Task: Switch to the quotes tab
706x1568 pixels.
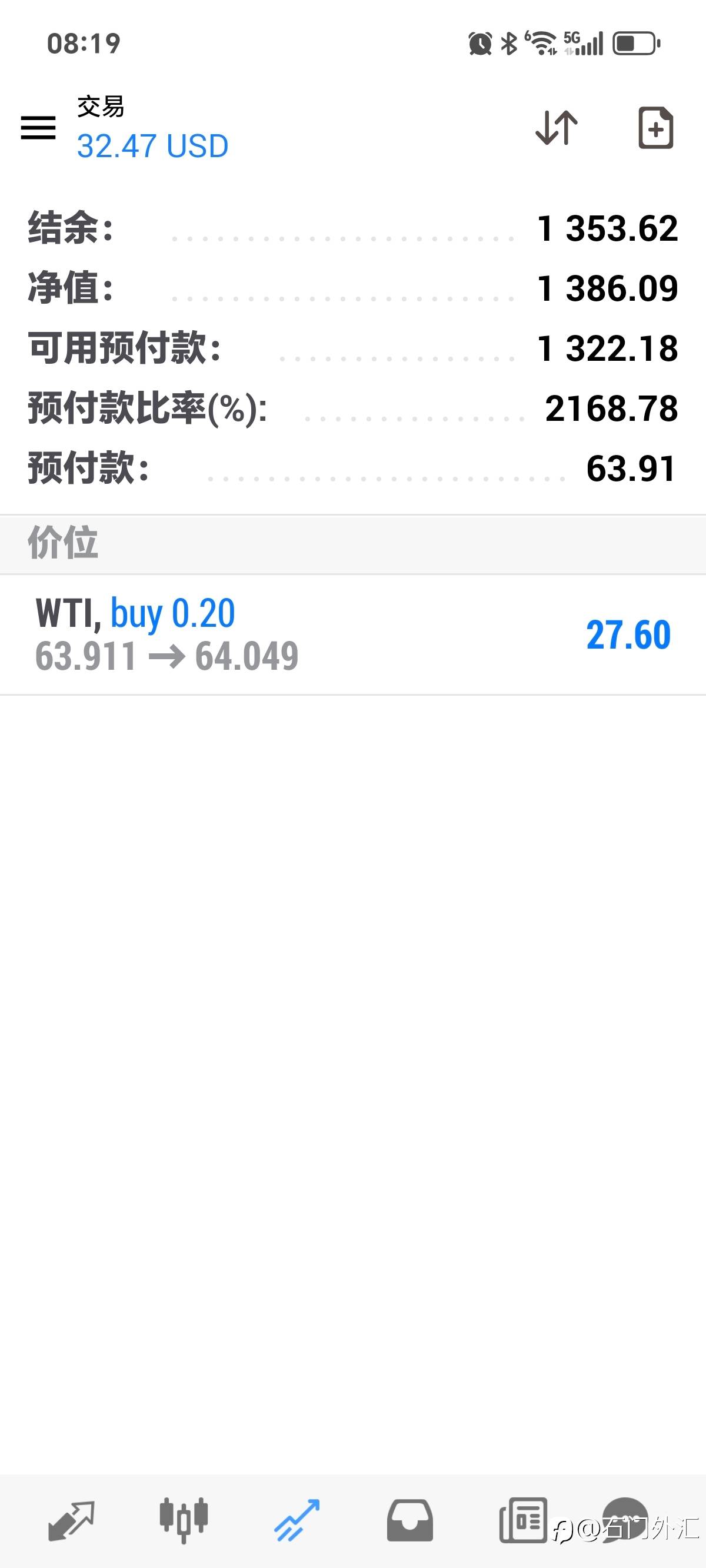Action: (x=71, y=1521)
